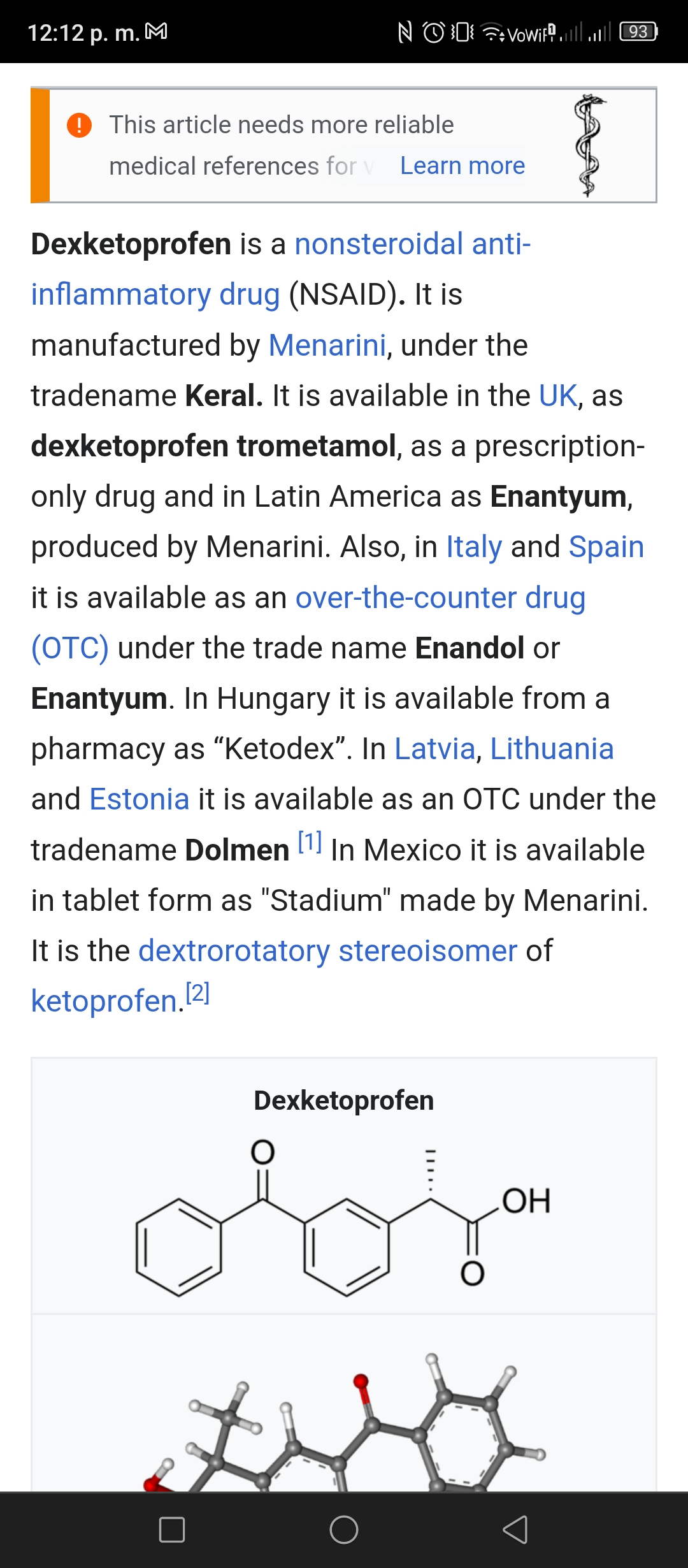Go back using the system back button
The width and height of the screenshot is (688, 1568).
(x=515, y=1529)
